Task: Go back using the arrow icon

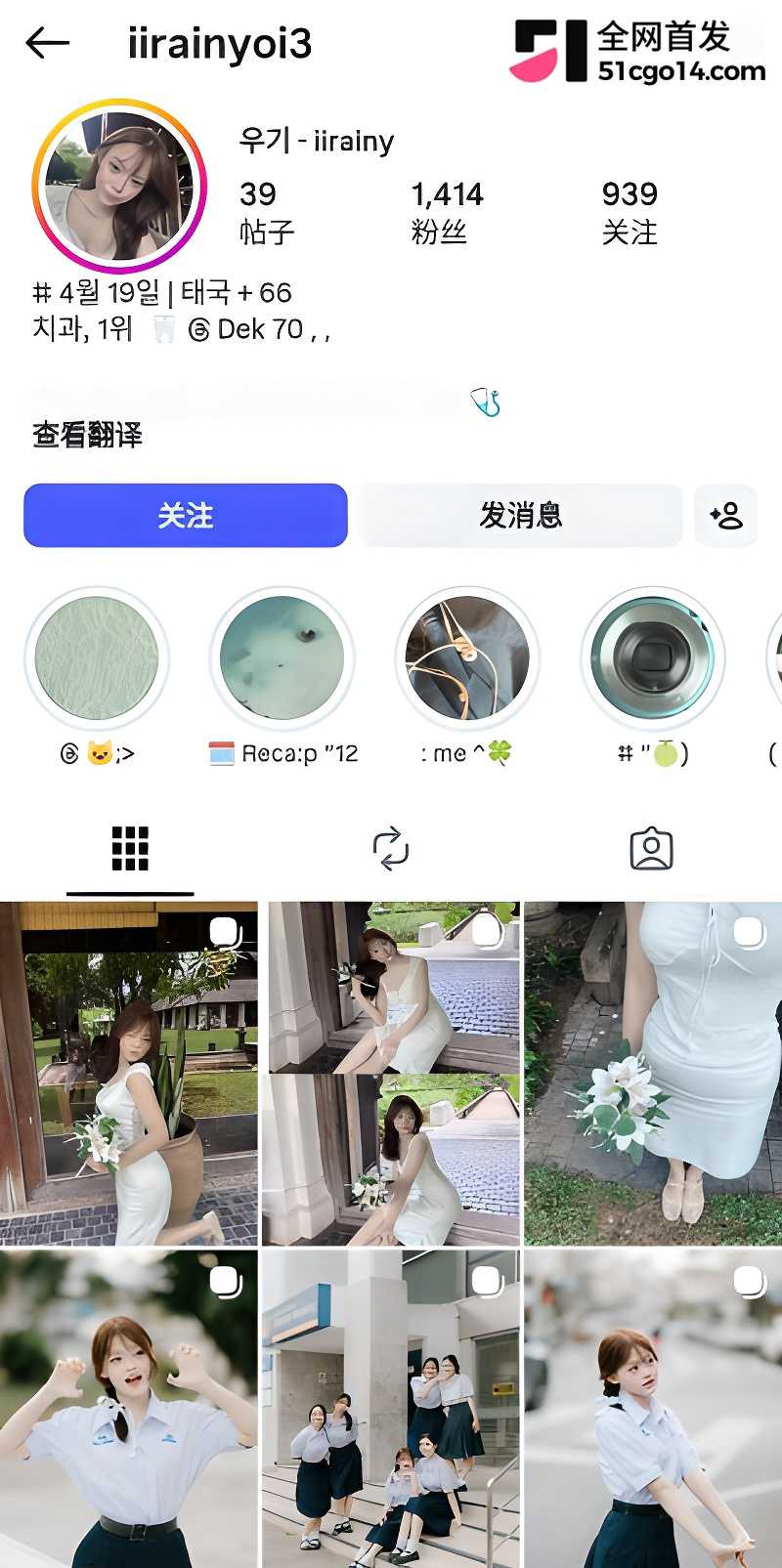Action: pos(47,43)
